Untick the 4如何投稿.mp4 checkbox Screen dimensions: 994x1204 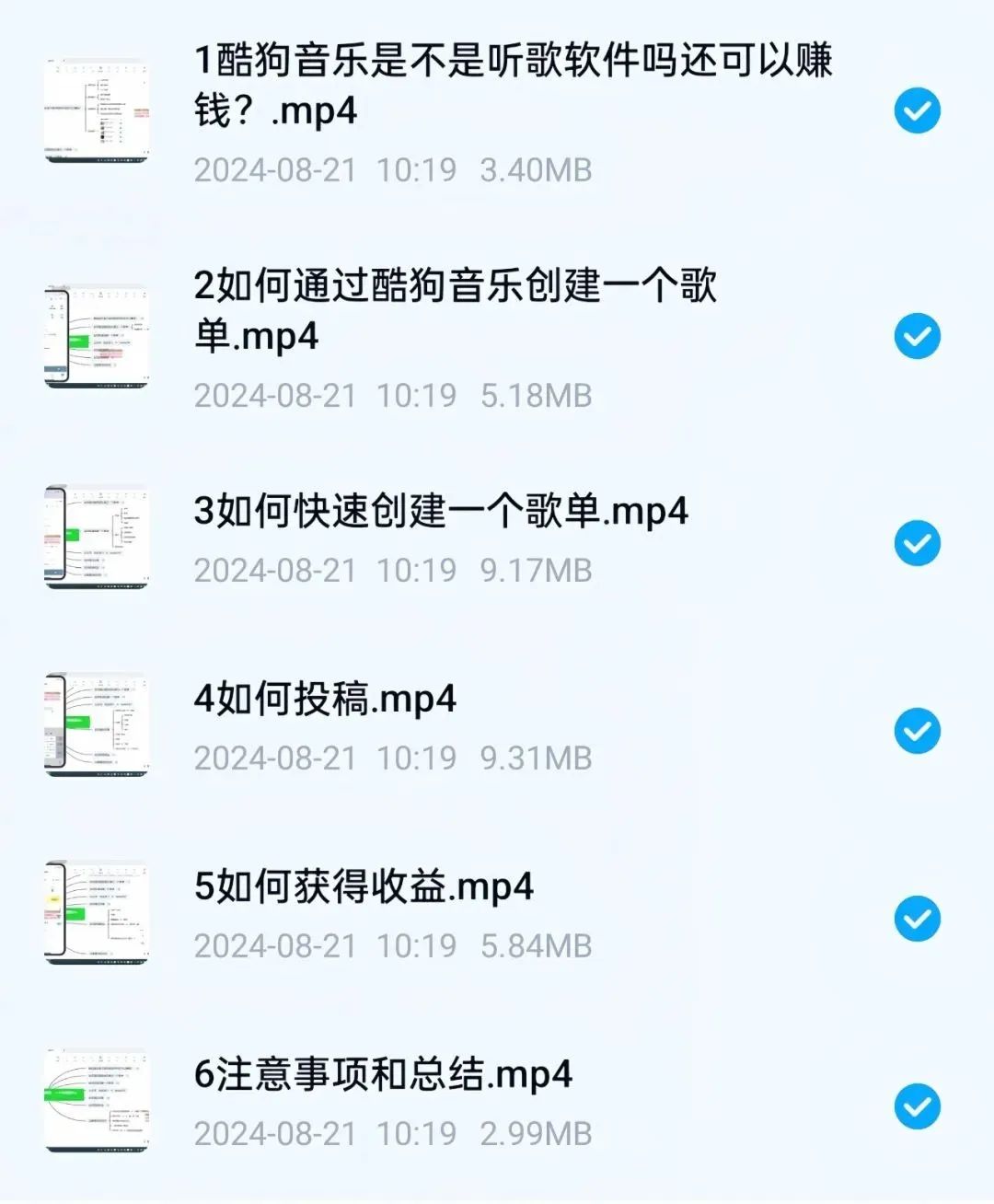tap(917, 731)
